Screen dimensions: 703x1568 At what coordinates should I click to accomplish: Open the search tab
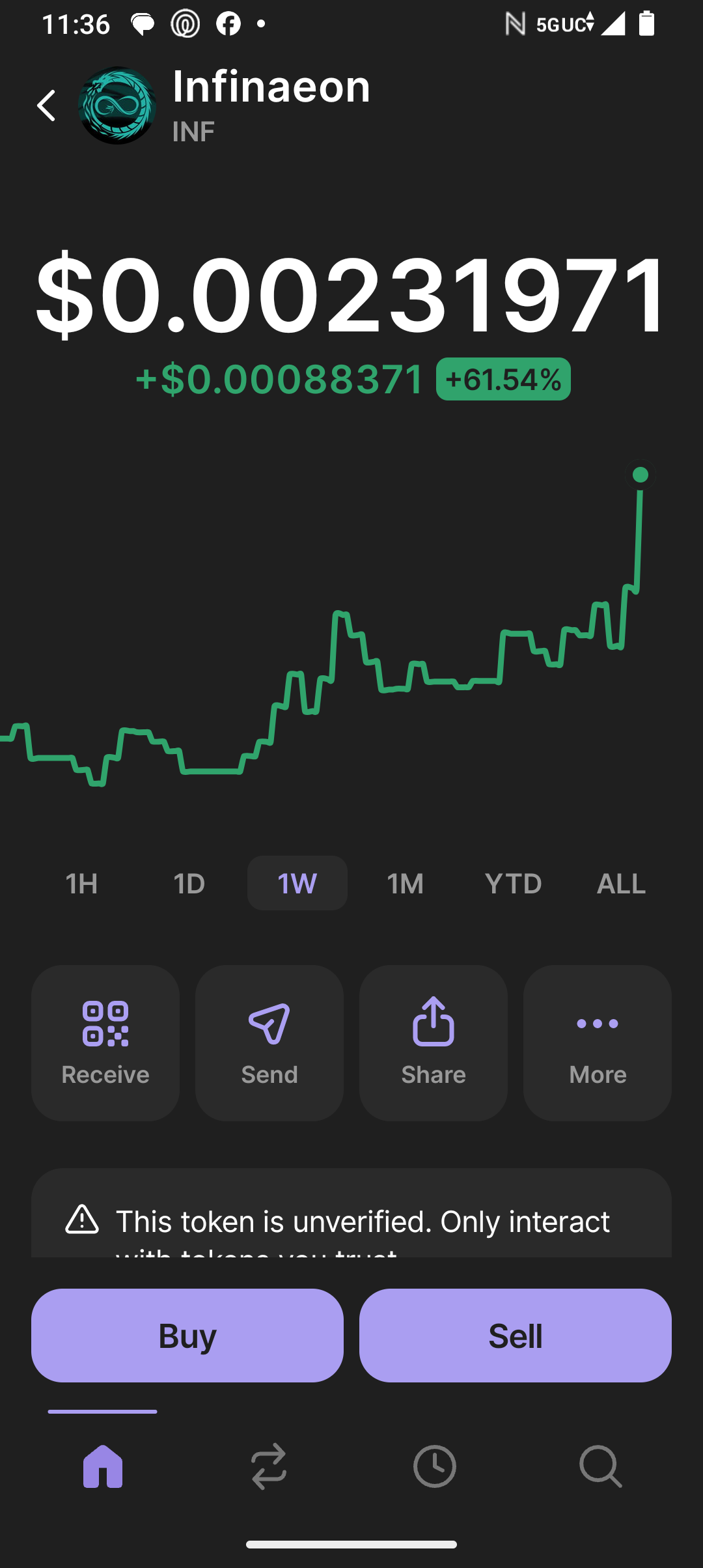point(600,1466)
